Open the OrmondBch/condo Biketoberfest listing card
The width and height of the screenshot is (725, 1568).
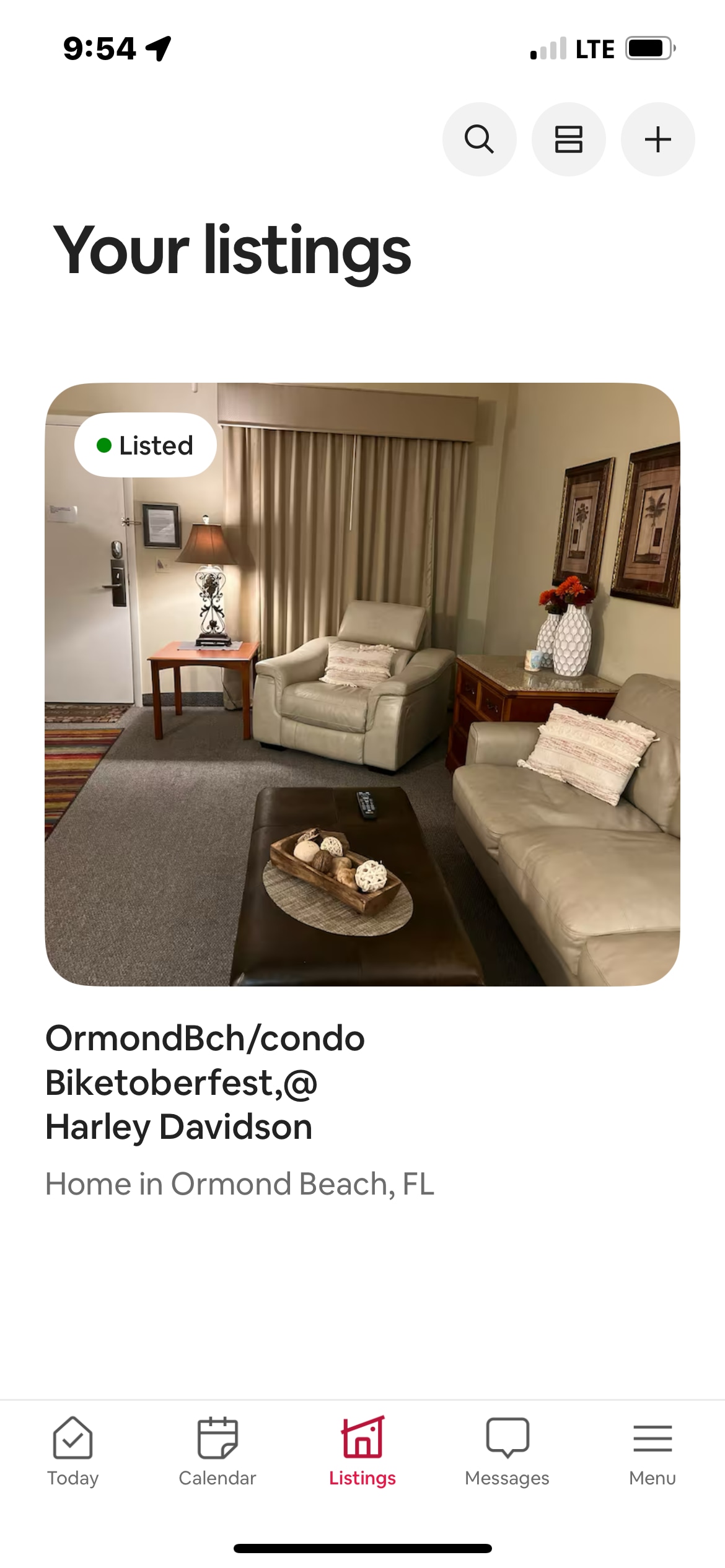pyautogui.click(x=362, y=684)
